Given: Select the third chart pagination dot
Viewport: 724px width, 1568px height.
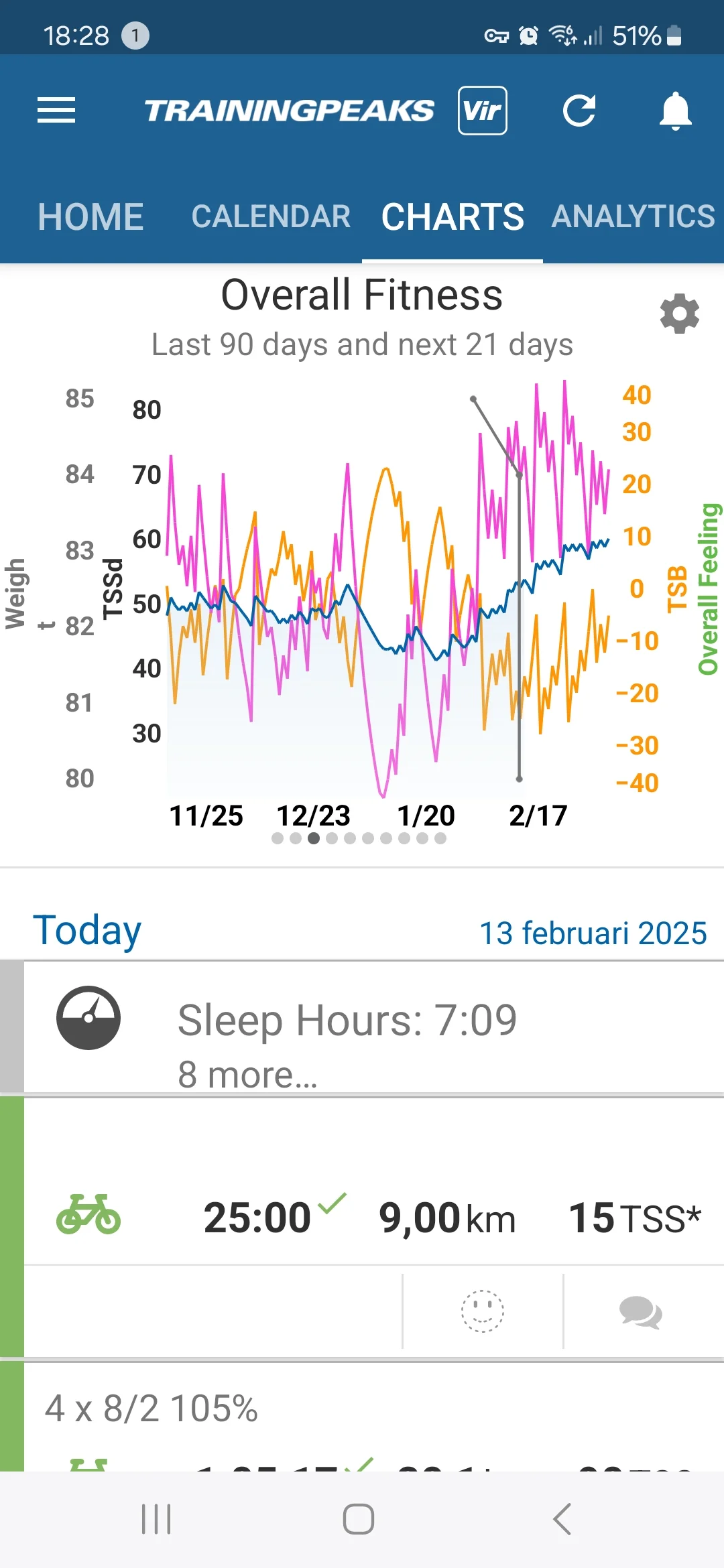Looking at the screenshot, I should 312,838.
